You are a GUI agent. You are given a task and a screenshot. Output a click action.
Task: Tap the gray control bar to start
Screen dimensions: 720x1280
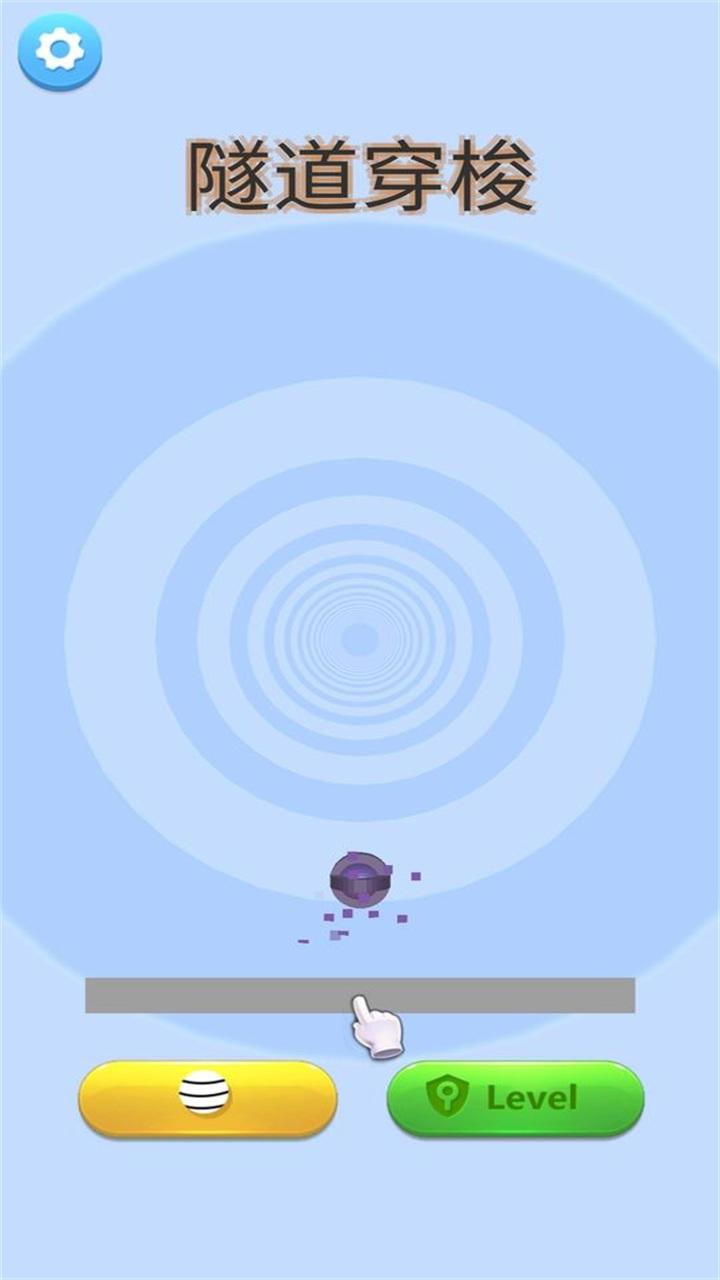click(x=360, y=996)
